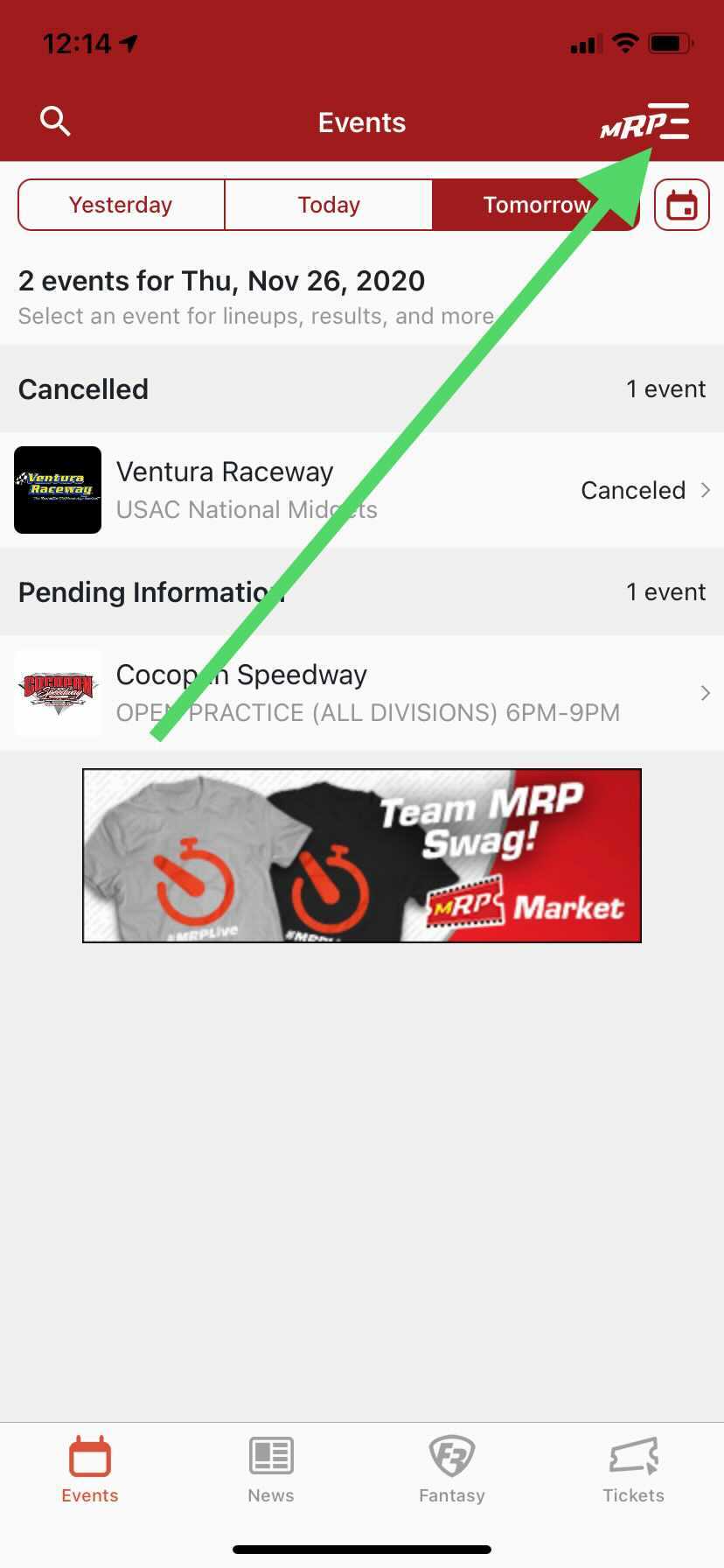Show Today's events
This screenshot has width=724, height=1568.
point(329,205)
